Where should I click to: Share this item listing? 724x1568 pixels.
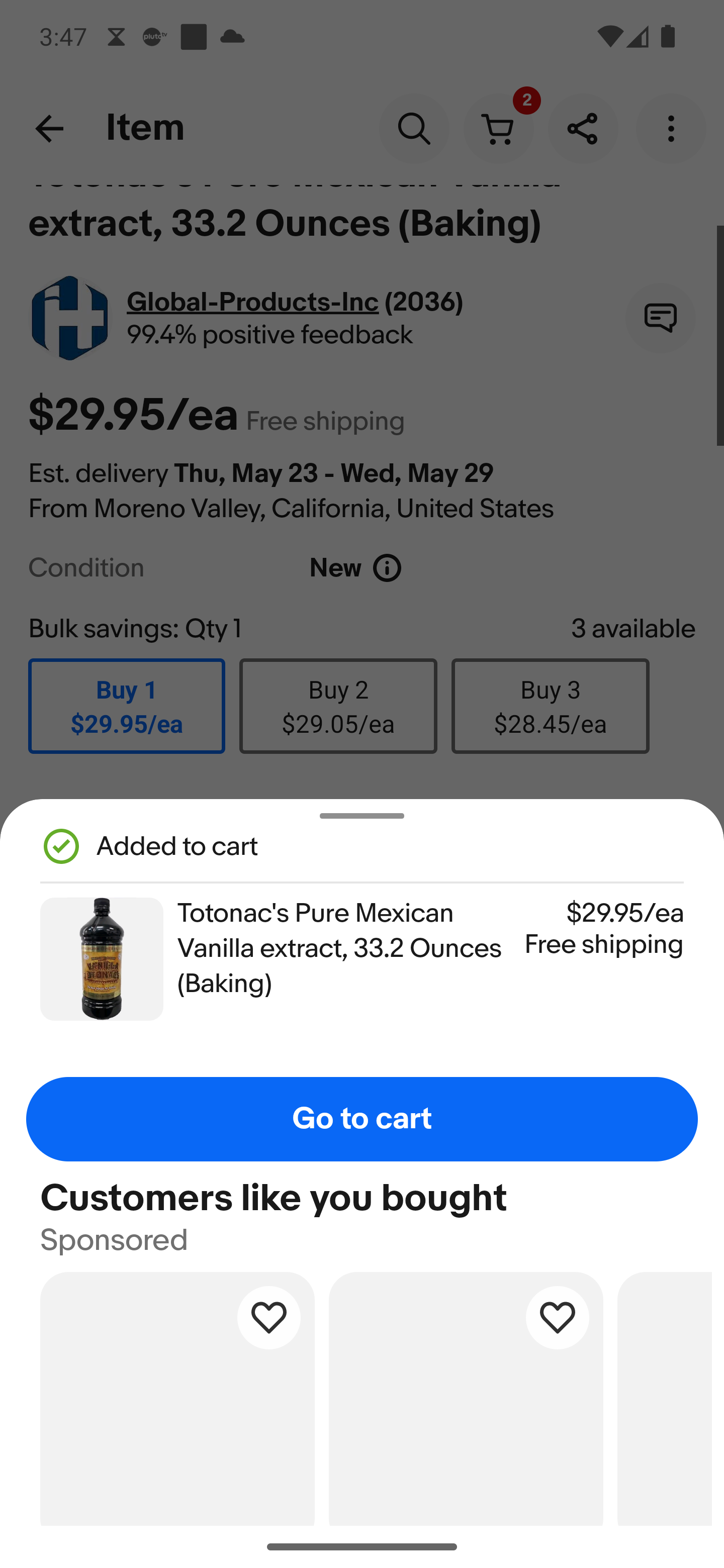583,129
